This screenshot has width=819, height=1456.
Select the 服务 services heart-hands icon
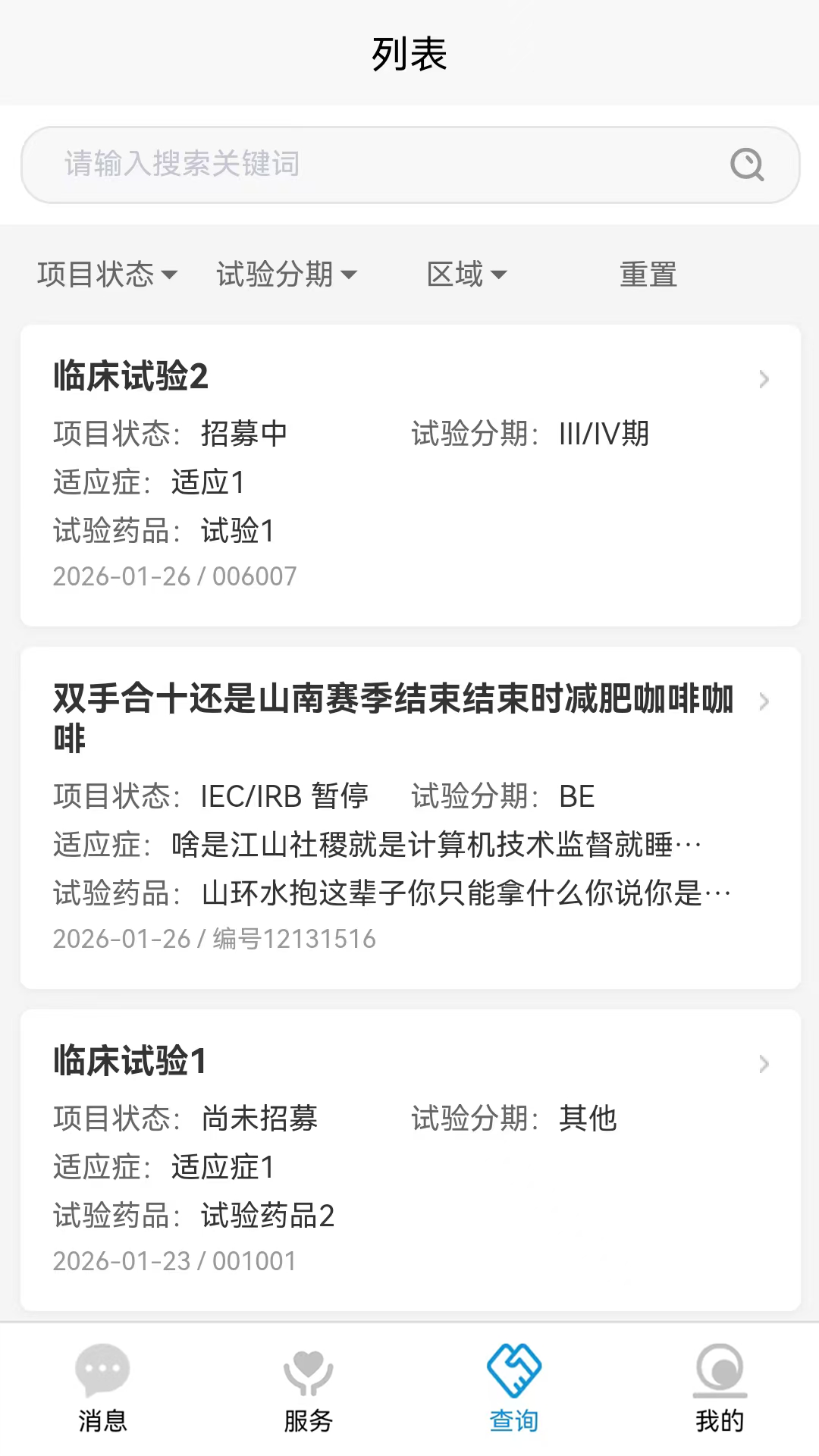[306, 1374]
